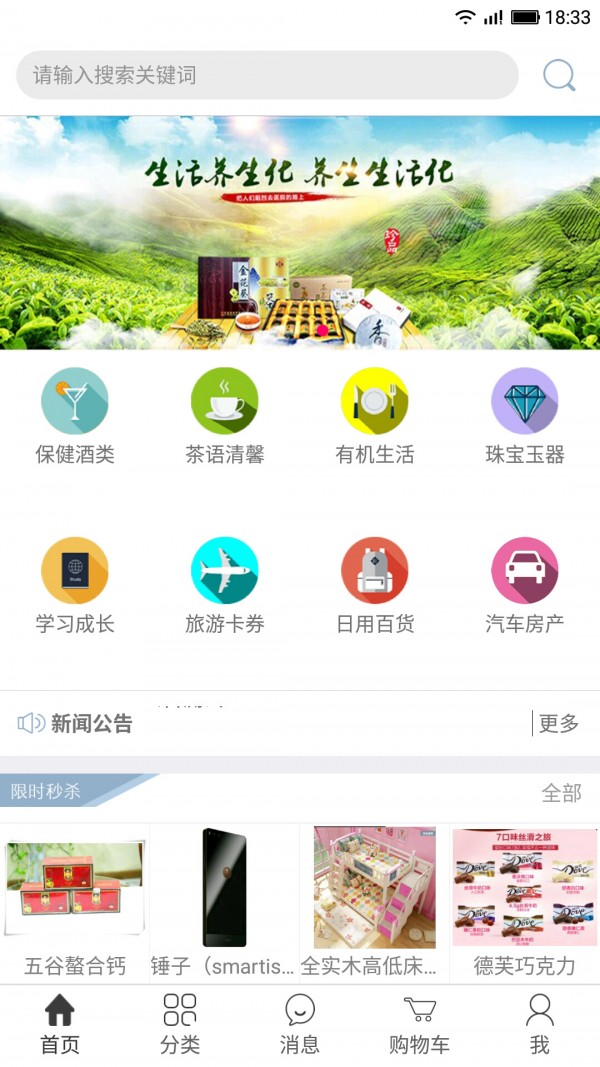Open the 珠宝玉器 category
Image resolution: width=600 pixels, height=1067 pixels.
[x=525, y=416]
